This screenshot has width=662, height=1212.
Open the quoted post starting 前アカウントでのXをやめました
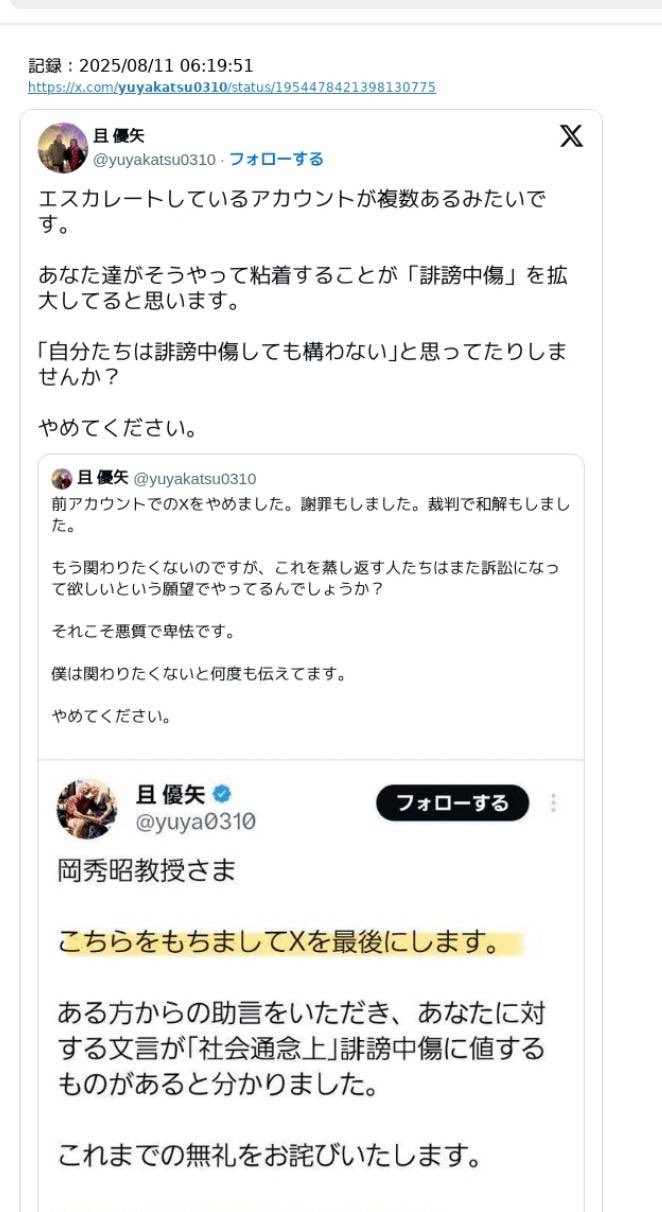(x=311, y=597)
